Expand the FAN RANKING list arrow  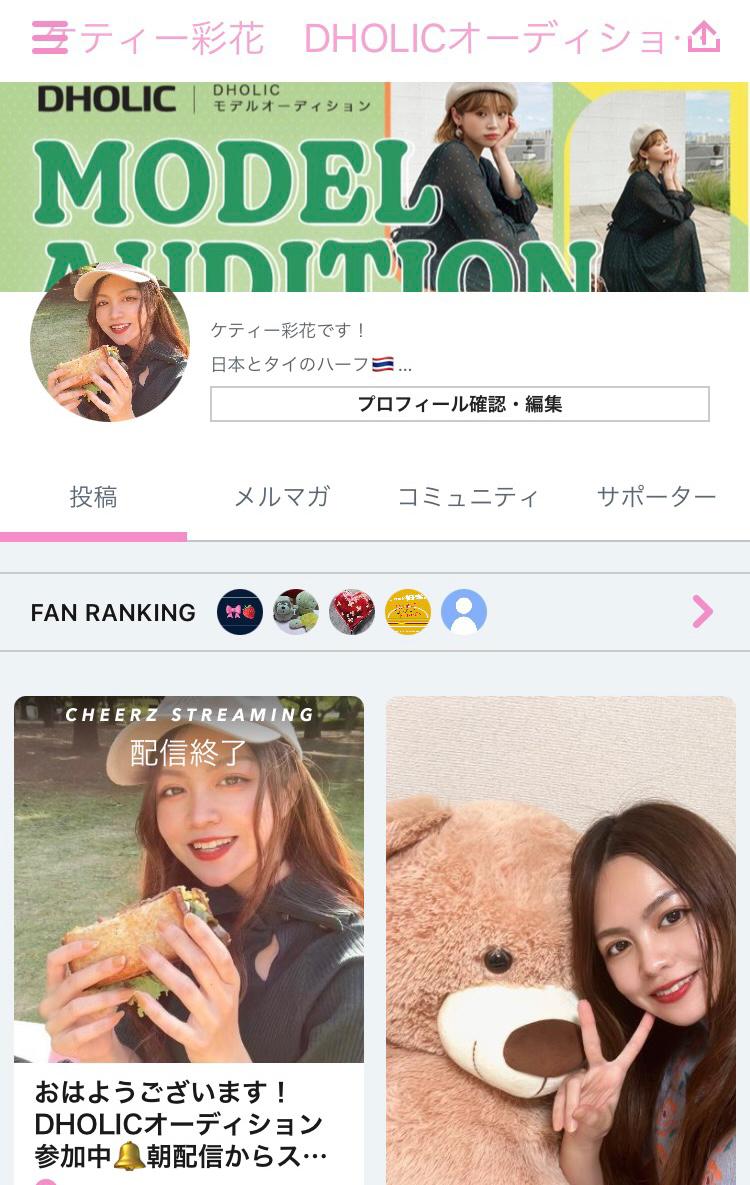click(x=703, y=611)
